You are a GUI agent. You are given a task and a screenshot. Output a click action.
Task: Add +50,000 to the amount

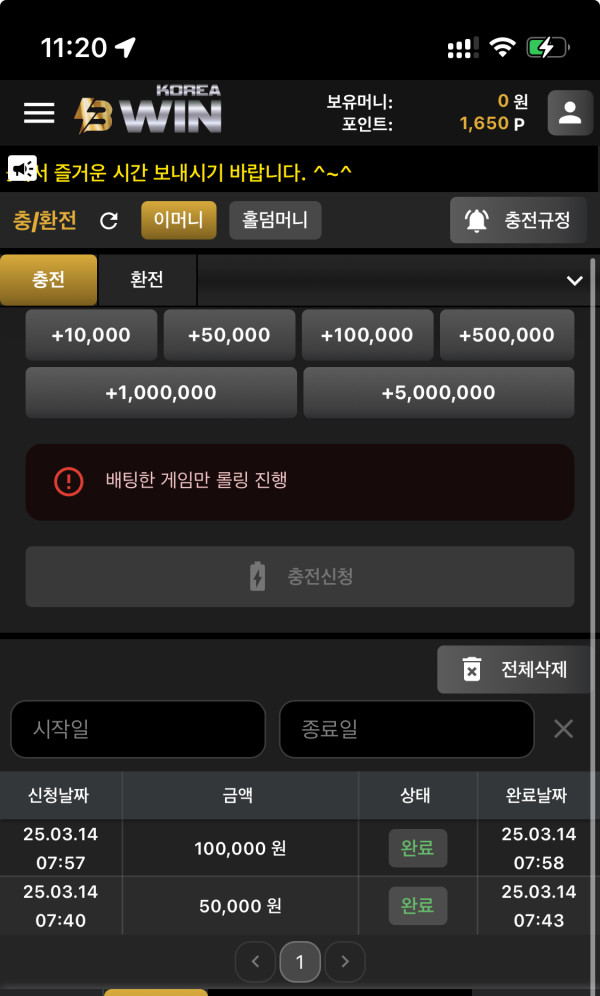click(x=229, y=335)
